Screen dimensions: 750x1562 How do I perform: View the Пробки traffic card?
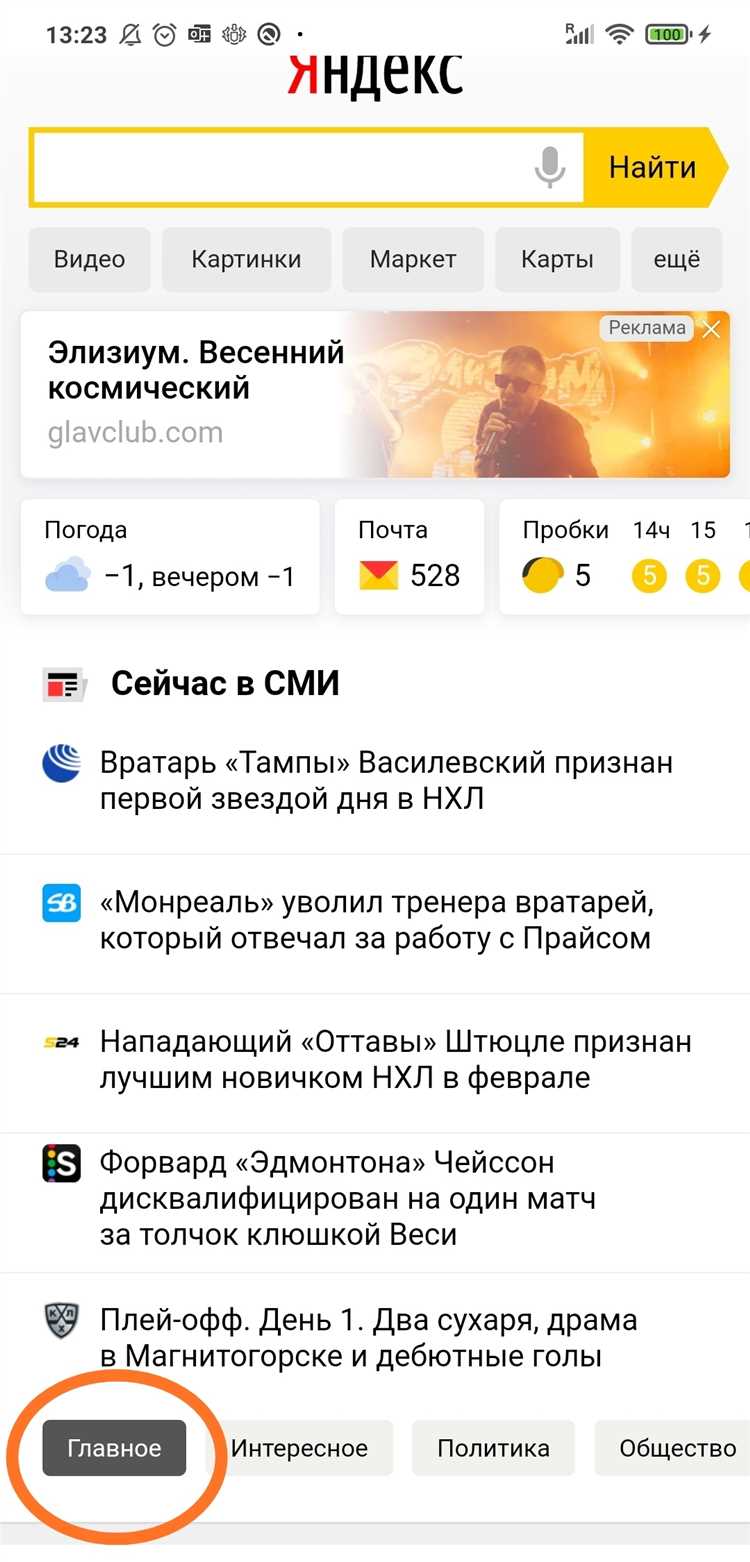[x=620, y=556]
